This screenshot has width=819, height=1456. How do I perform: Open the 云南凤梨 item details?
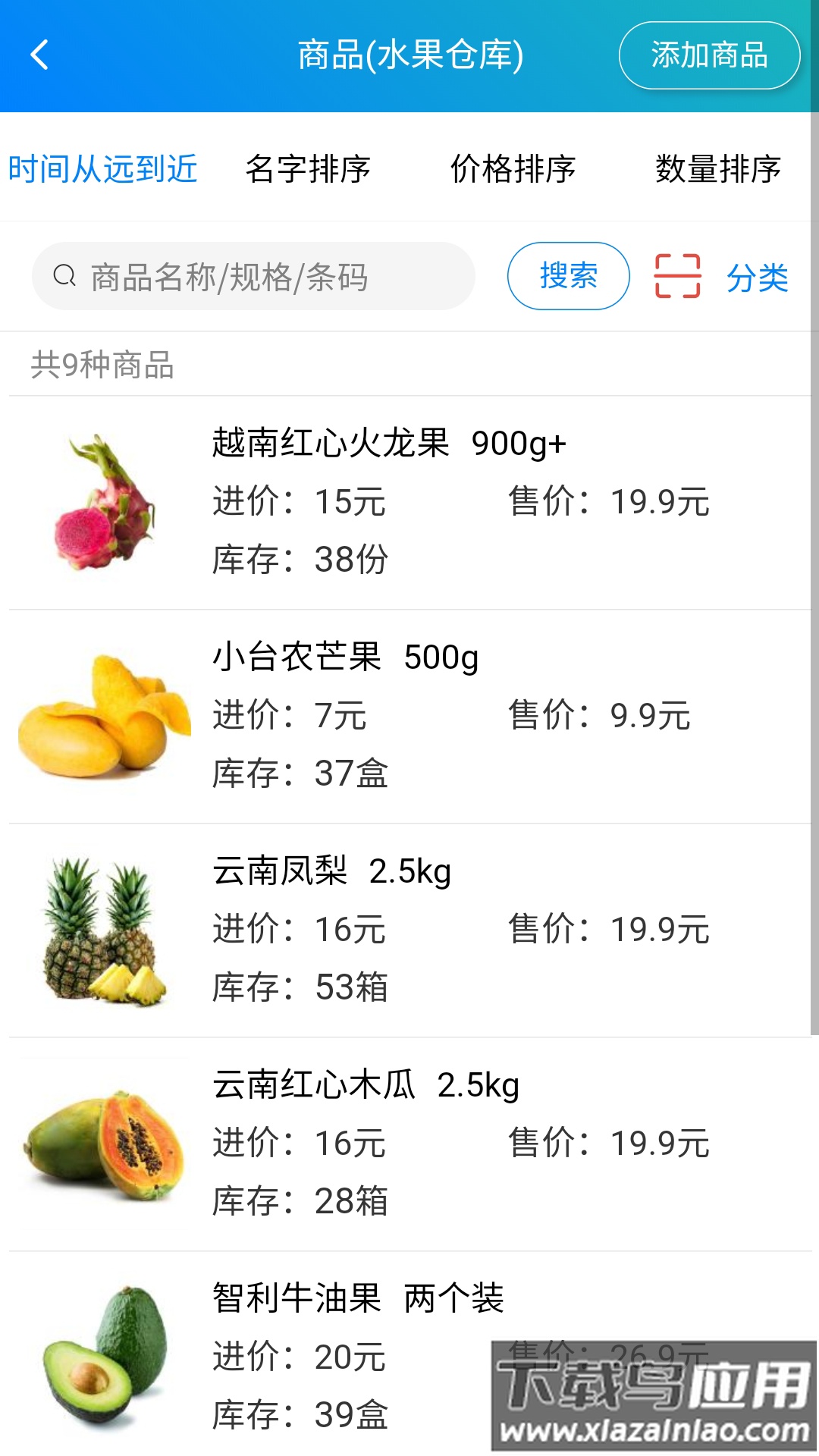330,871
